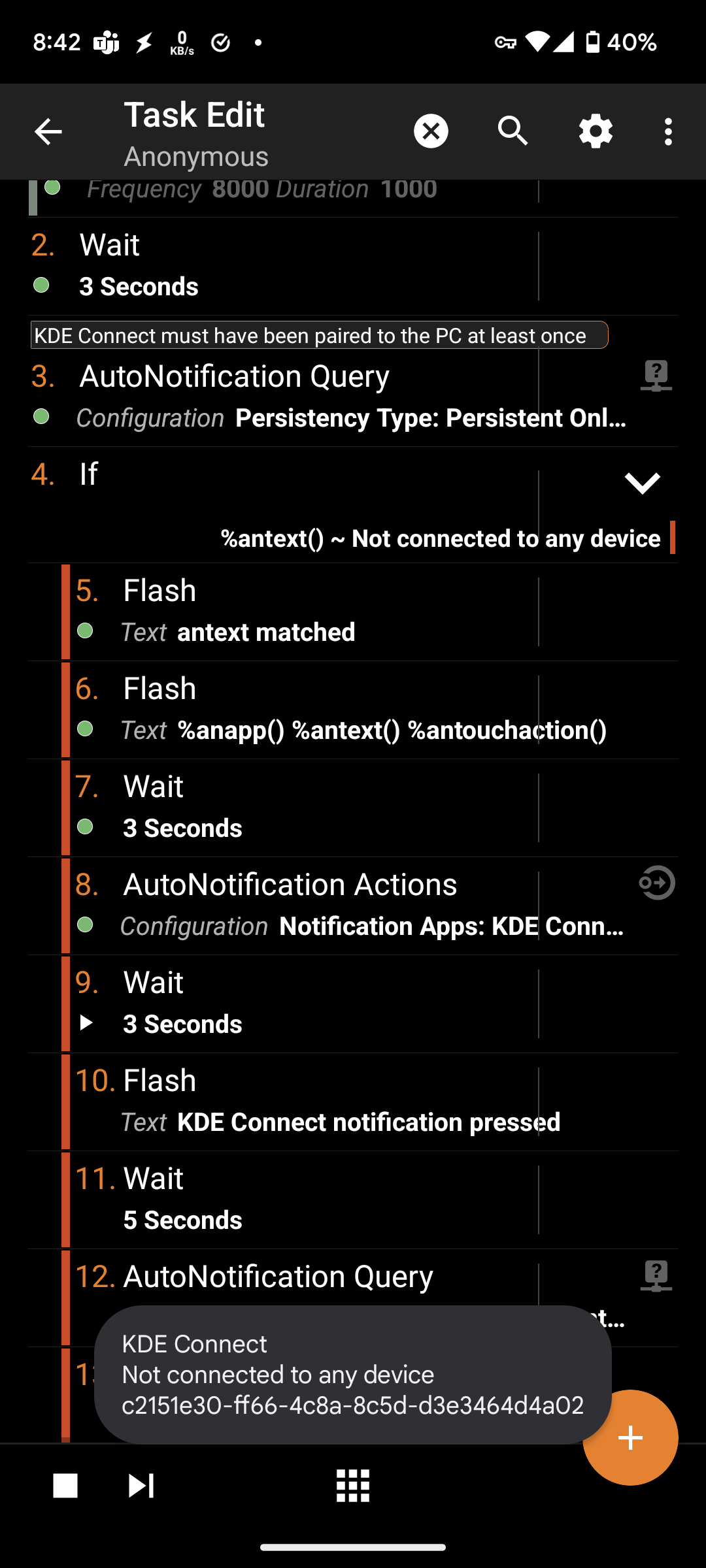Open action 7 Wait 3 Seconds
Viewport: 706px width, 1568px height.
[x=294, y=807]
